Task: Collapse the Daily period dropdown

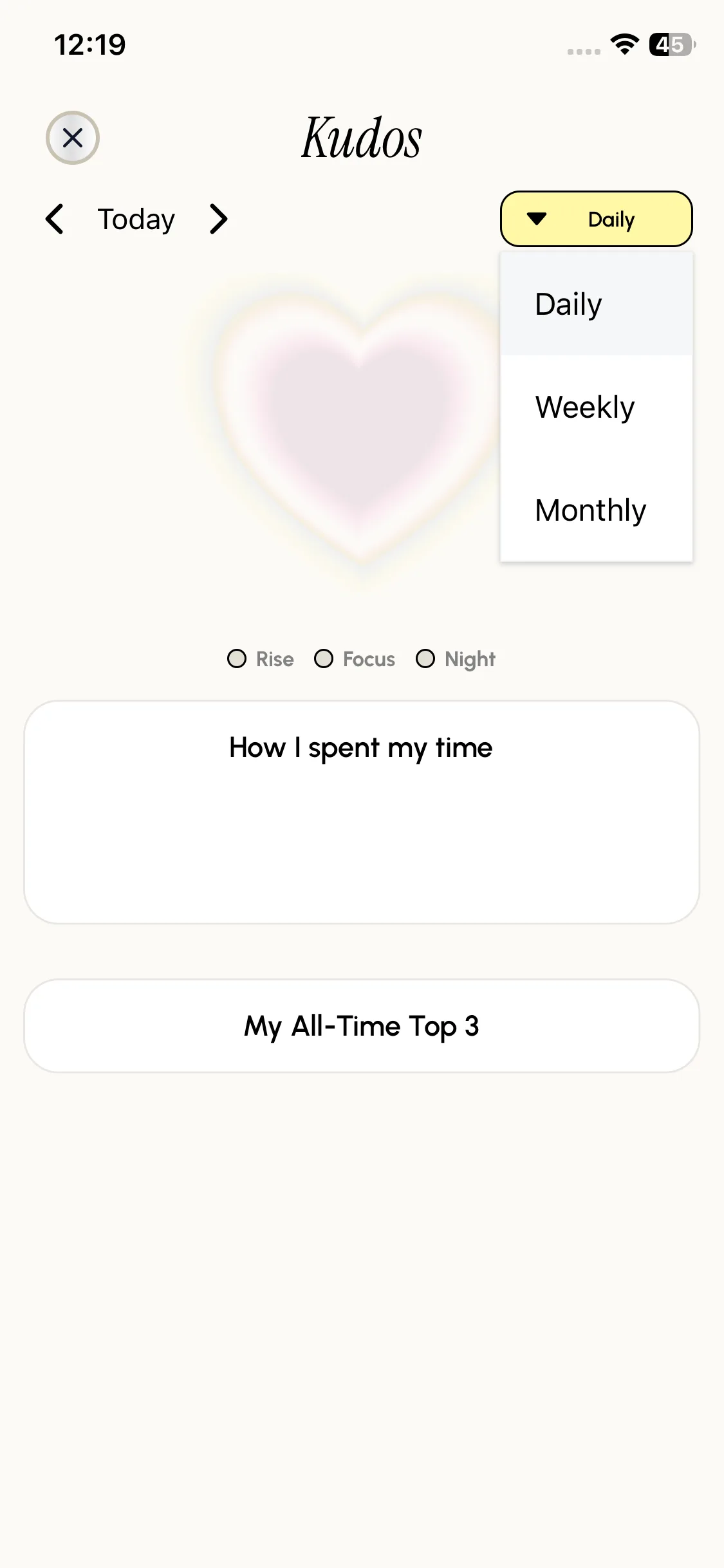Action: click(x=596, y=219)
